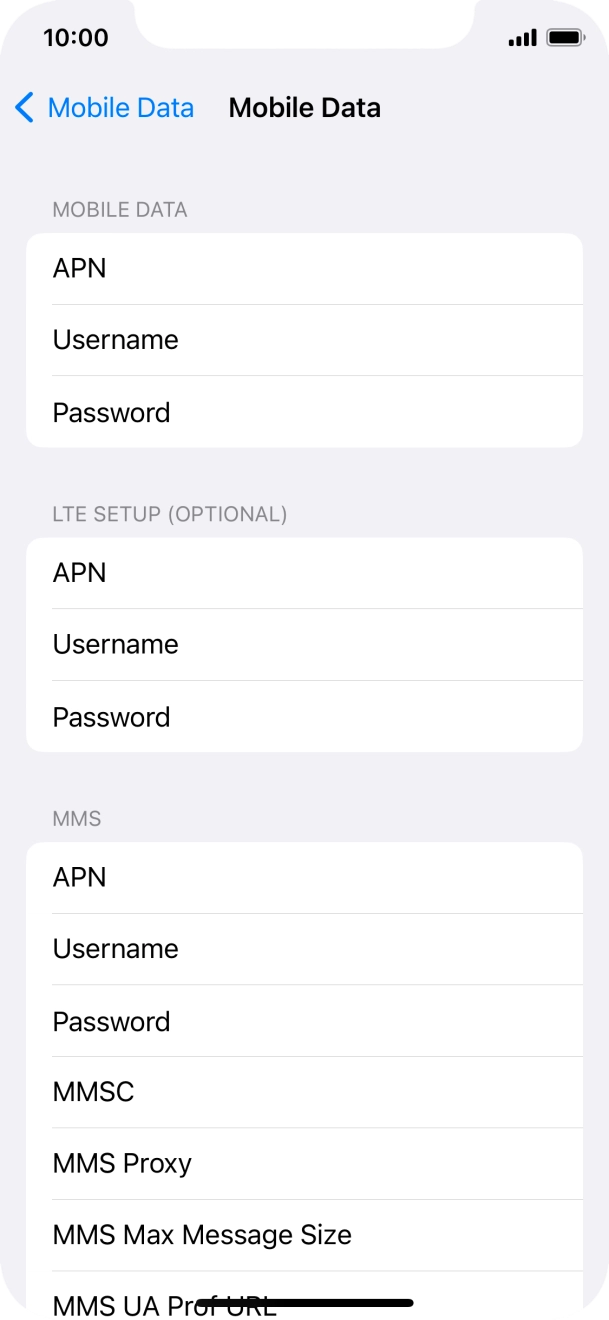Select the Username field under LTE Setup

304,645
